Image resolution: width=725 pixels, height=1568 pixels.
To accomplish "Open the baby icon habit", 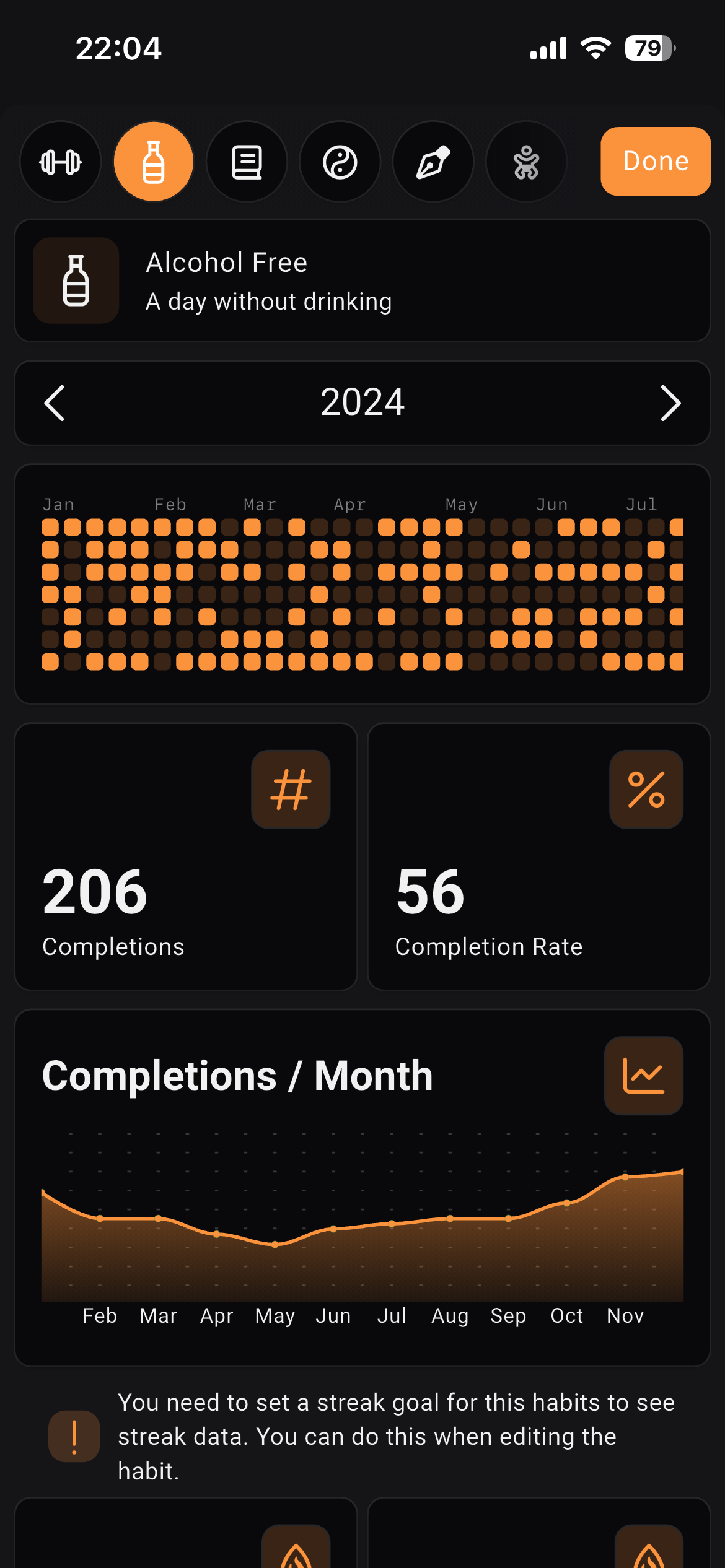I will 526,162.
